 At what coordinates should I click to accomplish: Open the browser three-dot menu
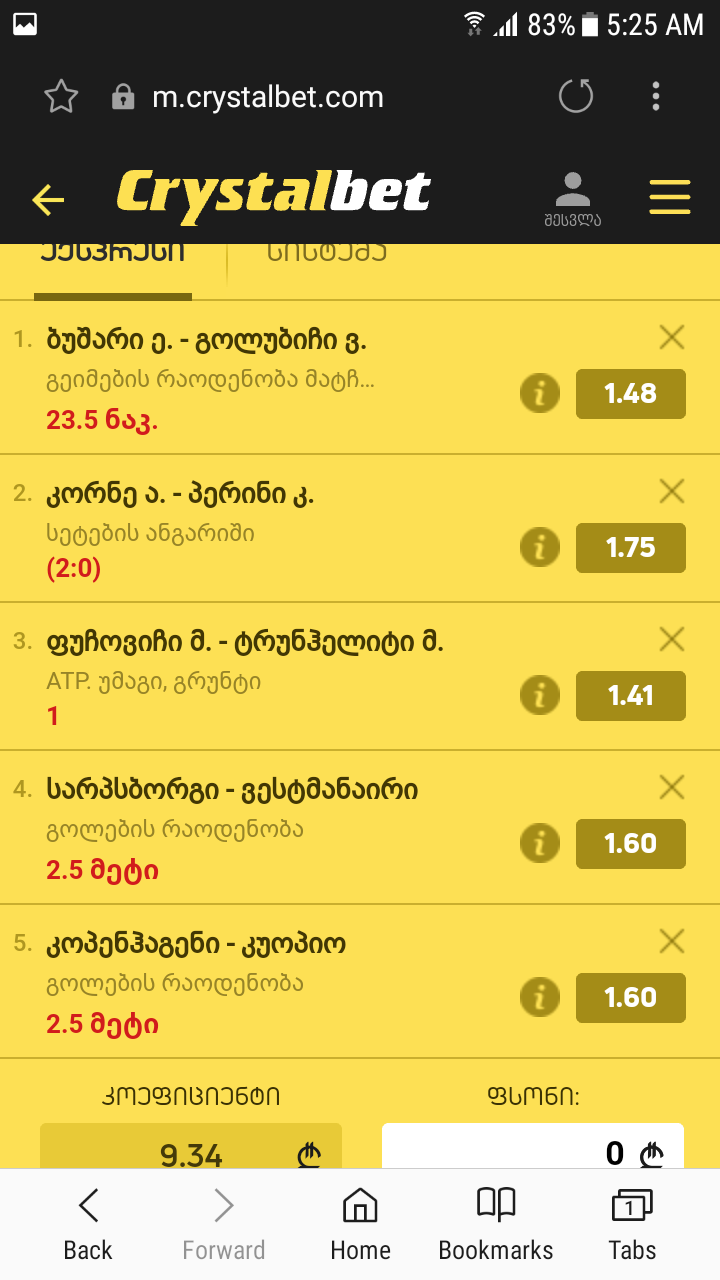pyautogui.click(x=656, y=96)
